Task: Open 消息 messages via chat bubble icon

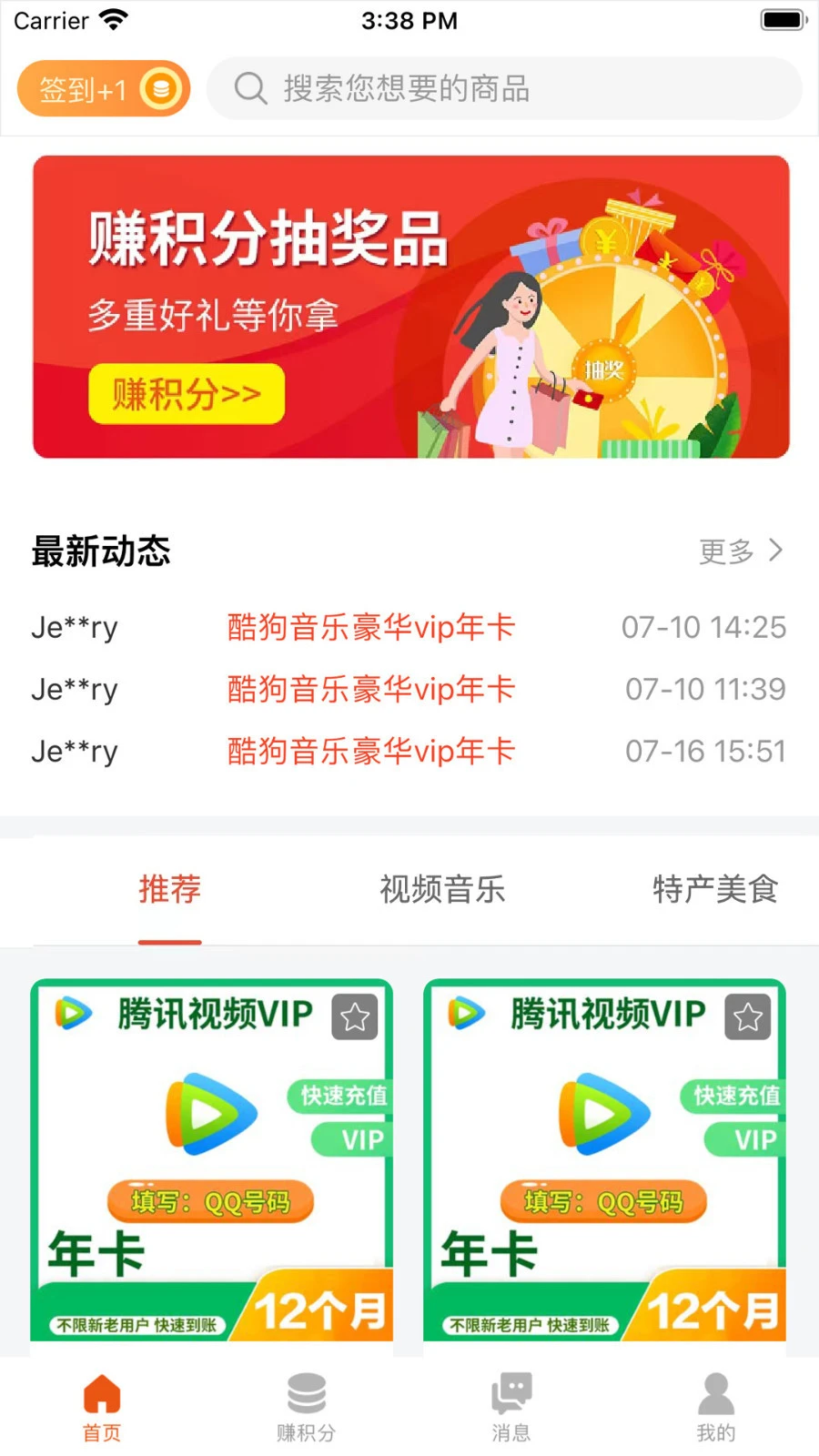Action: point(511,1390)
